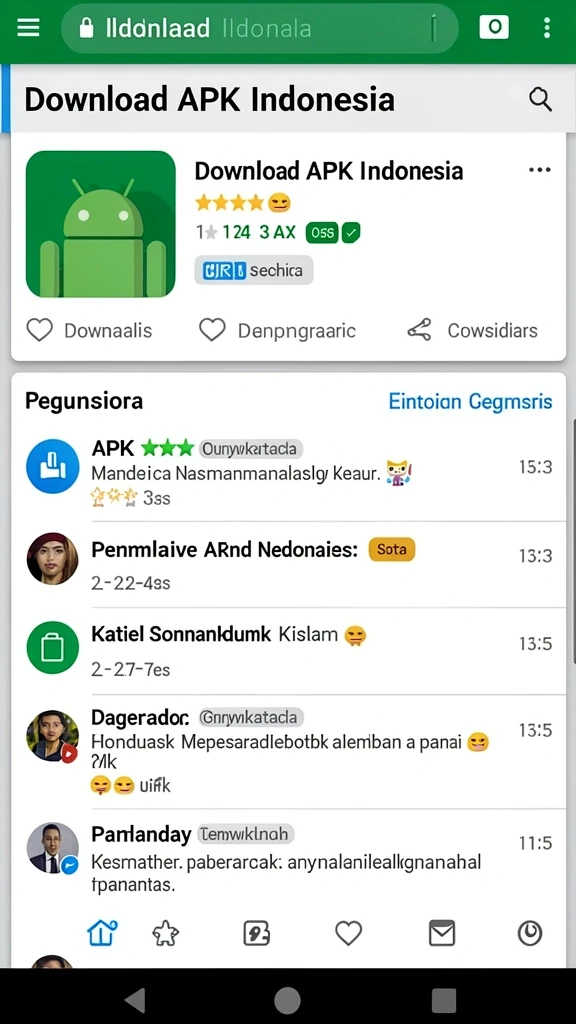
Task: Switch to the mail envelope tab
Action: pyautogui.click(x=441, y=933)
